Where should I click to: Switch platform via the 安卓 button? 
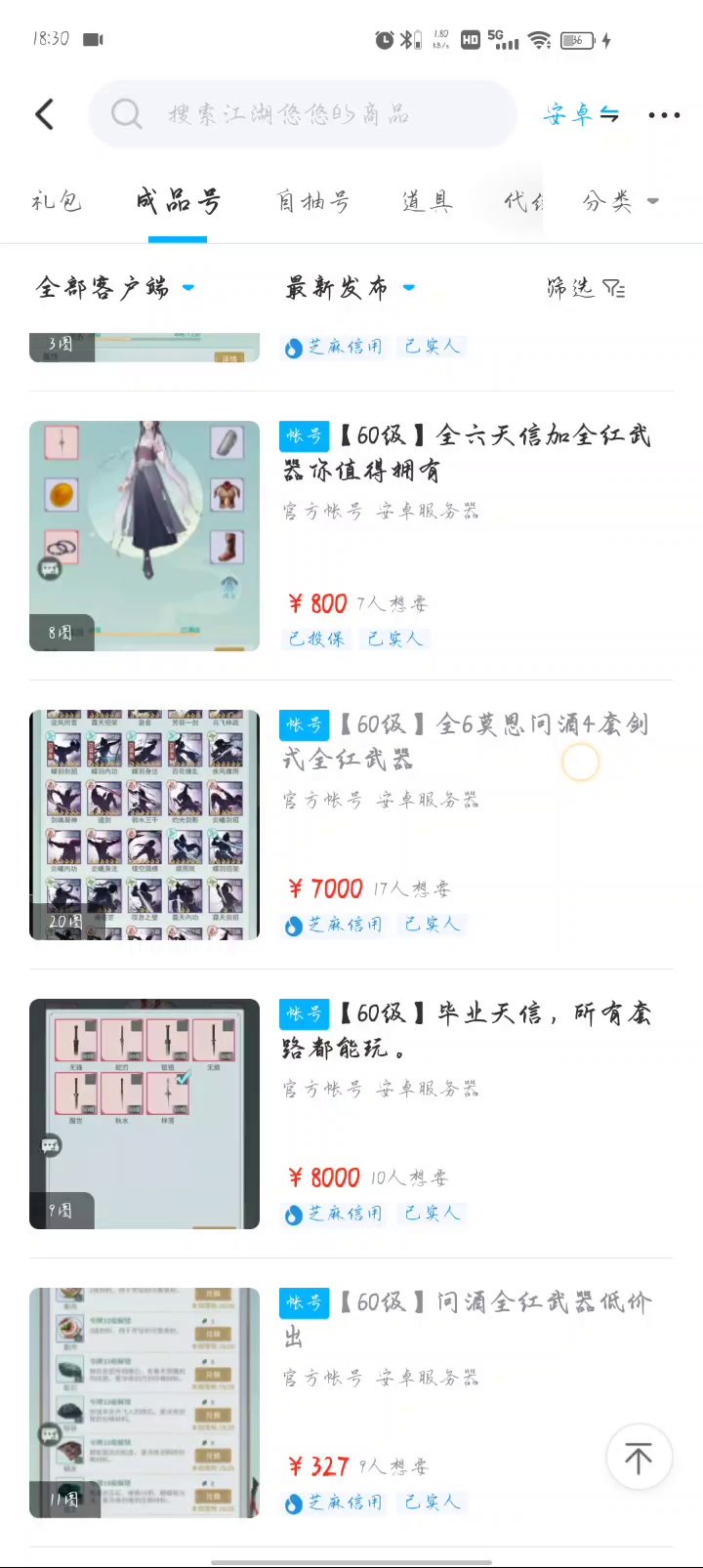[x=581, y=114]
